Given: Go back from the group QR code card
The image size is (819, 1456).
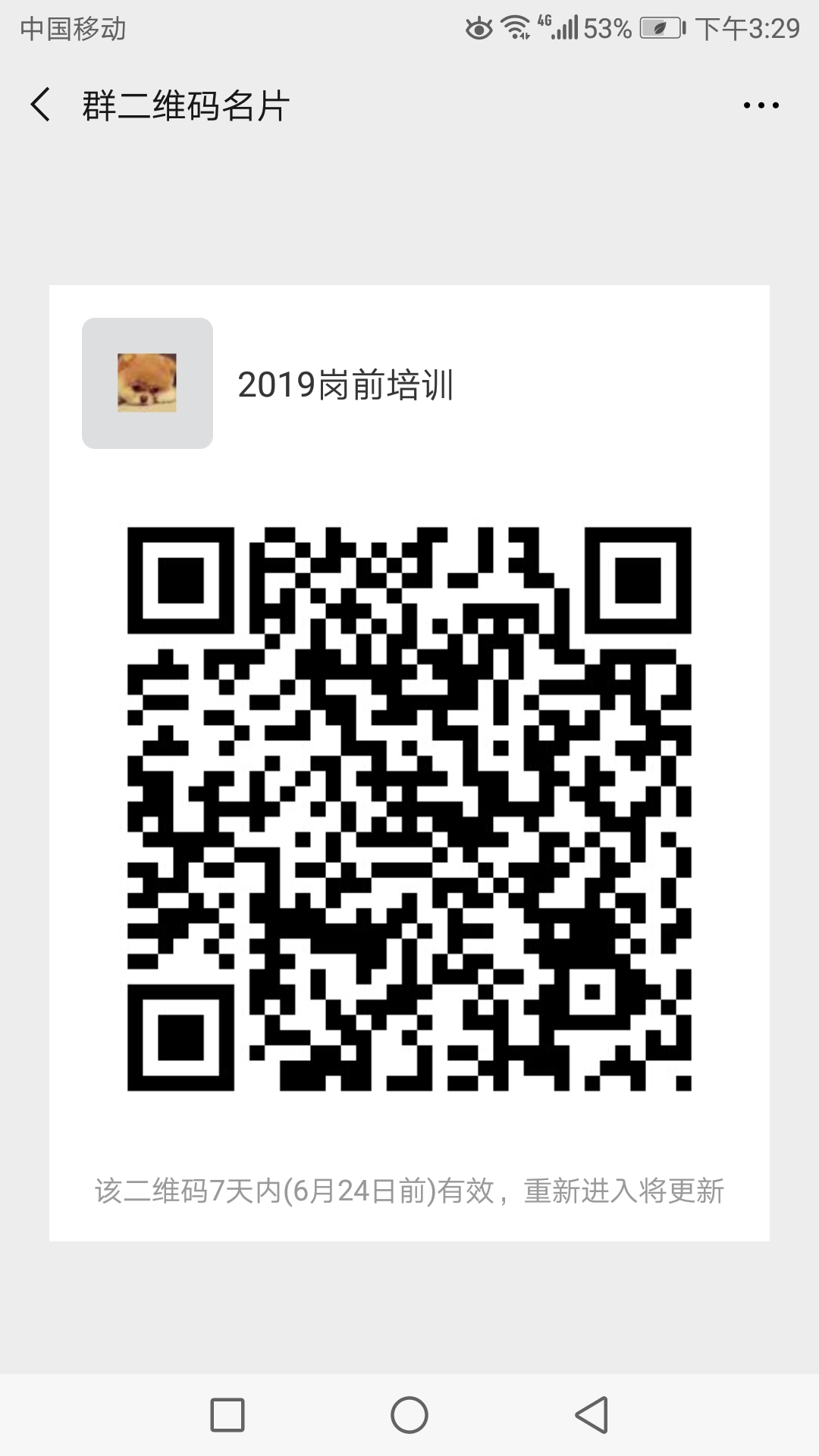Looking at the screenshot, I should tap(41, 105).
